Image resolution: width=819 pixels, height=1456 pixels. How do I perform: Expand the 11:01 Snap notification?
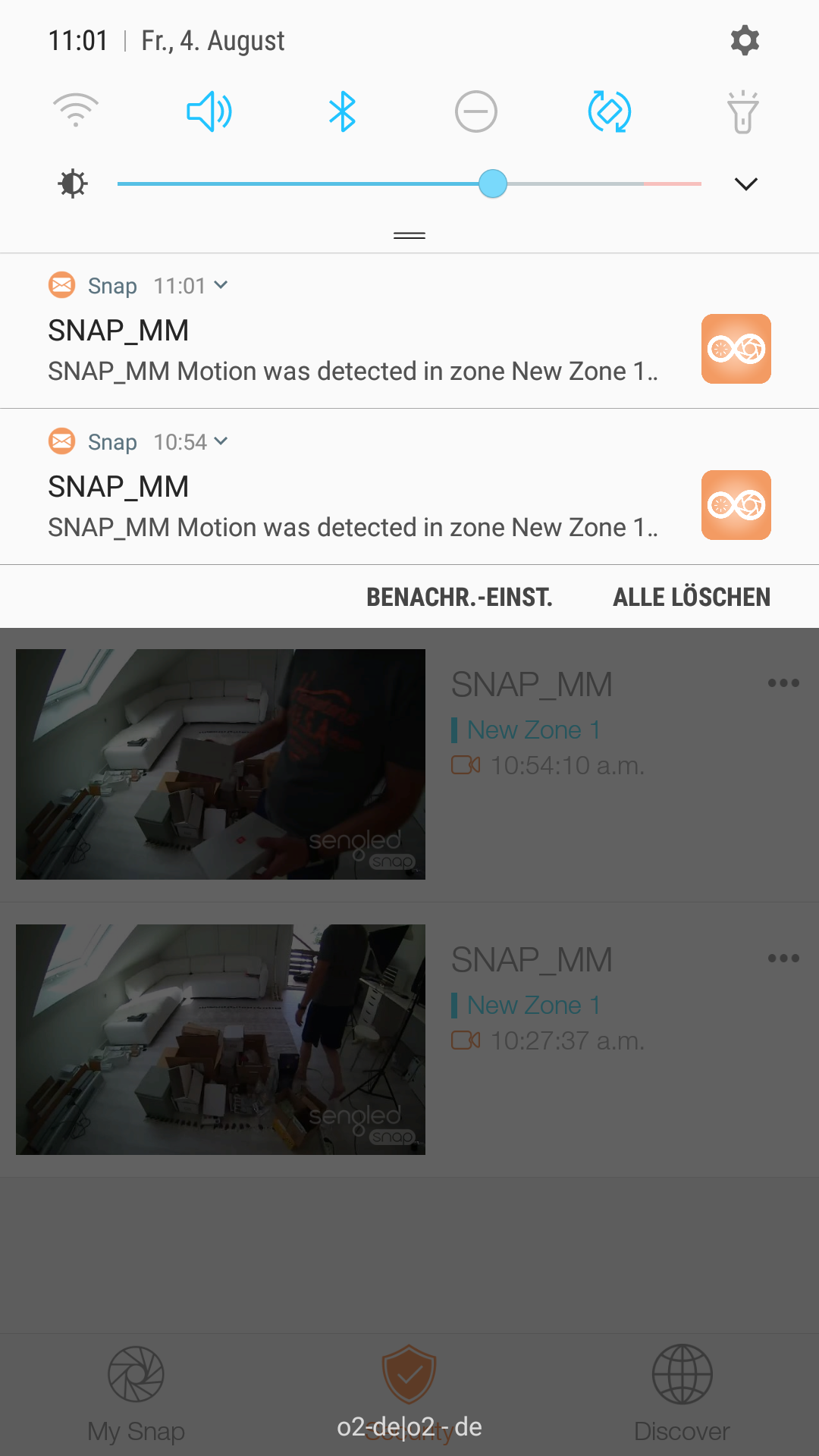coord(221,285)
